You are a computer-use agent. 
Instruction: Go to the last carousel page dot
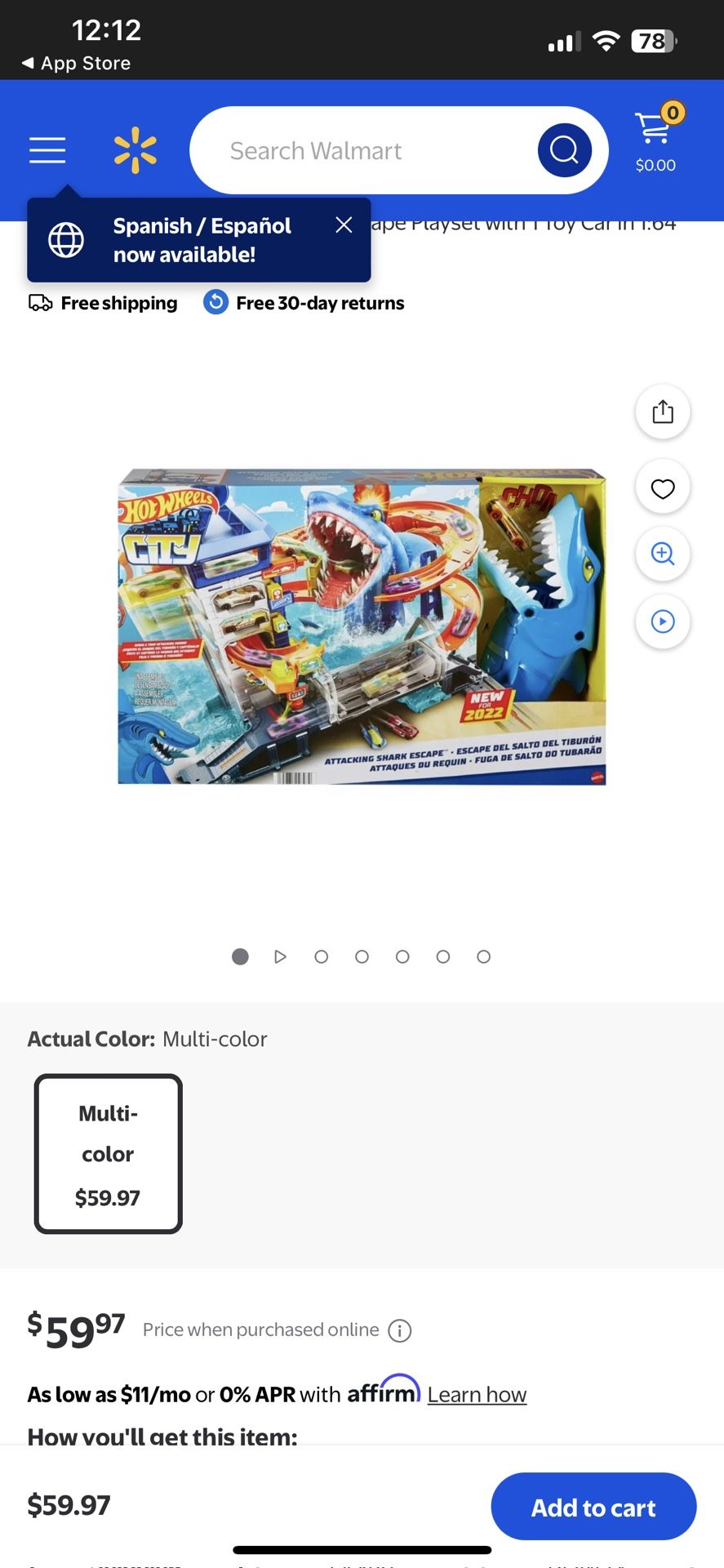(483, 956)
